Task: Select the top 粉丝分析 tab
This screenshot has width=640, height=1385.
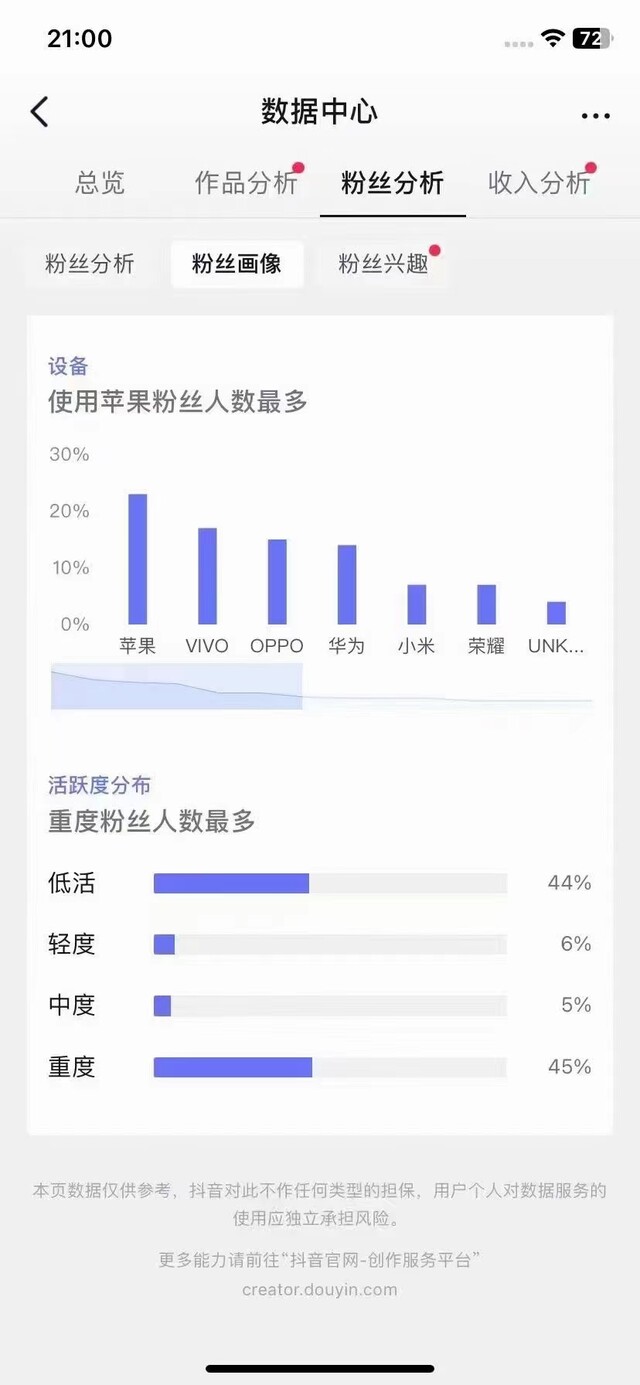Action: pyautogui.click(x=392, y=183)
